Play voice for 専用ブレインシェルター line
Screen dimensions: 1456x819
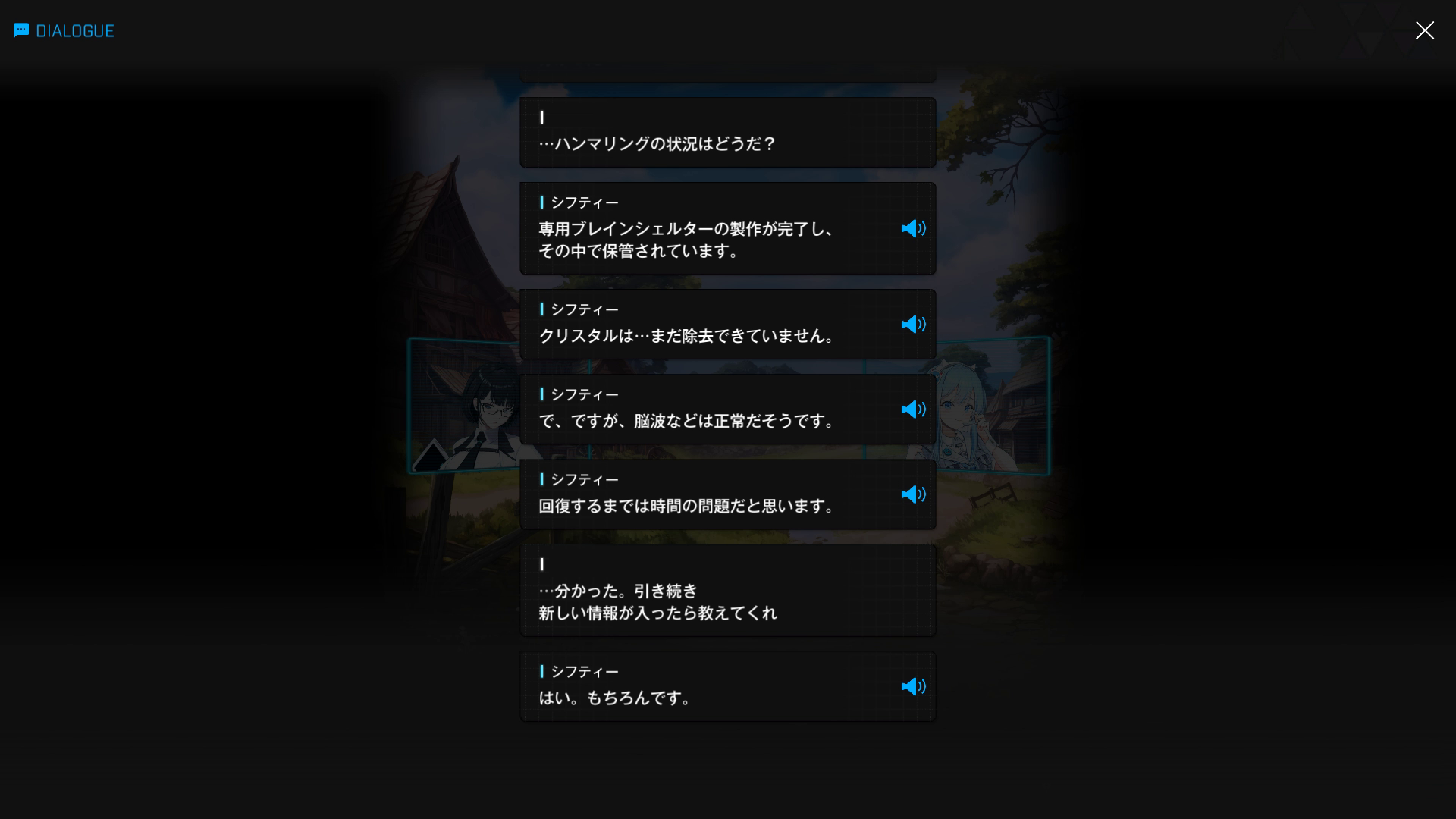point(913,228)
